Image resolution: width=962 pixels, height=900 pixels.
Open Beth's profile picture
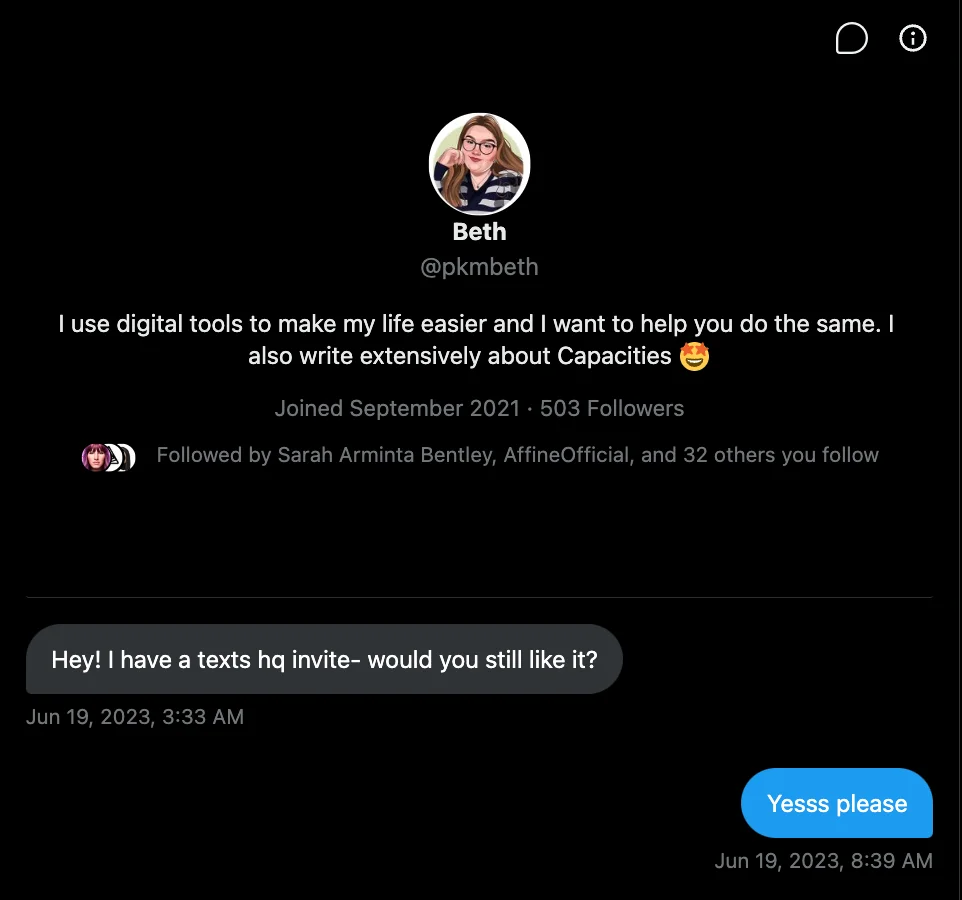point(479,164)
